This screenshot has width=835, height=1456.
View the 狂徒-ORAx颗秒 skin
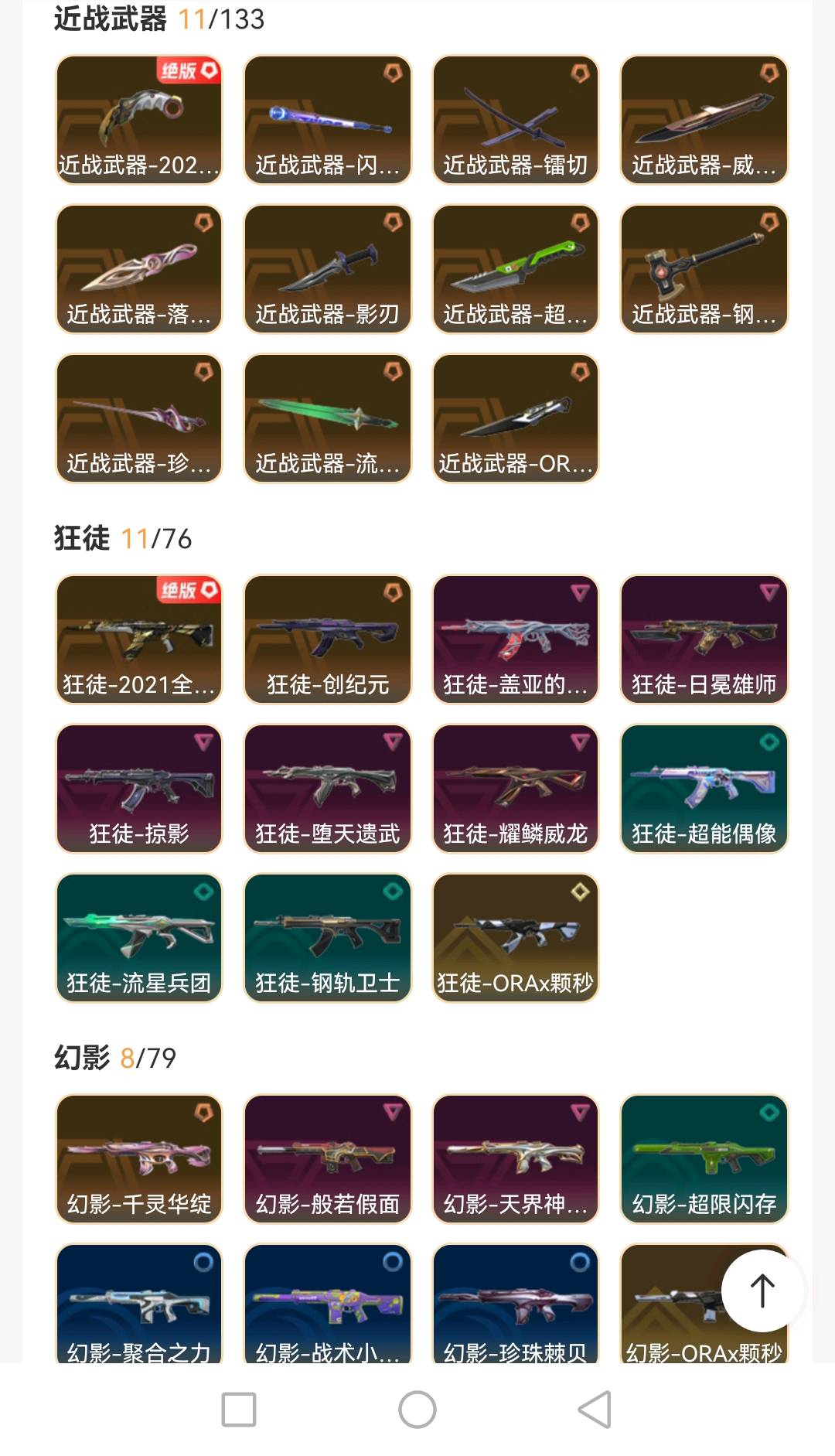coord(516,938)
